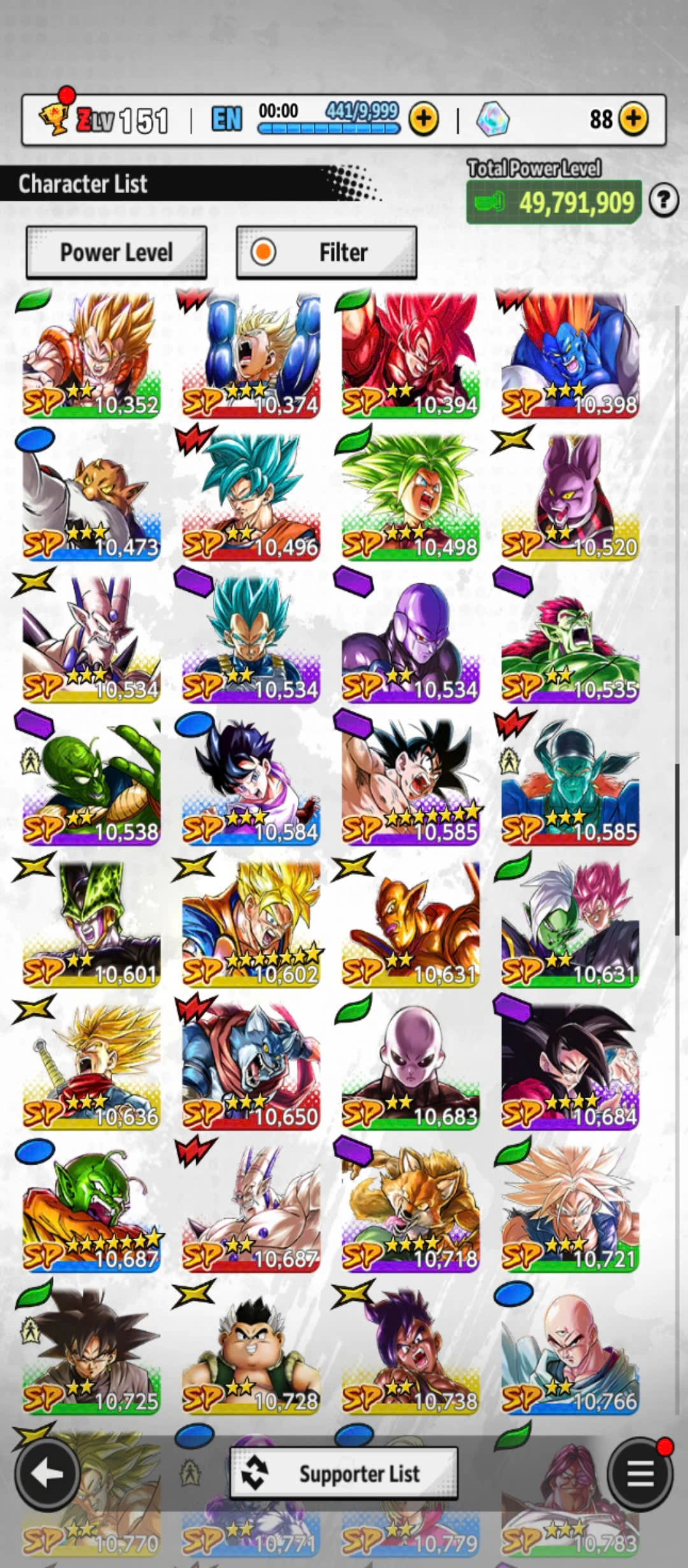Select the character with power 10,374
The image size is (688, 1568).
pos(251,354)
